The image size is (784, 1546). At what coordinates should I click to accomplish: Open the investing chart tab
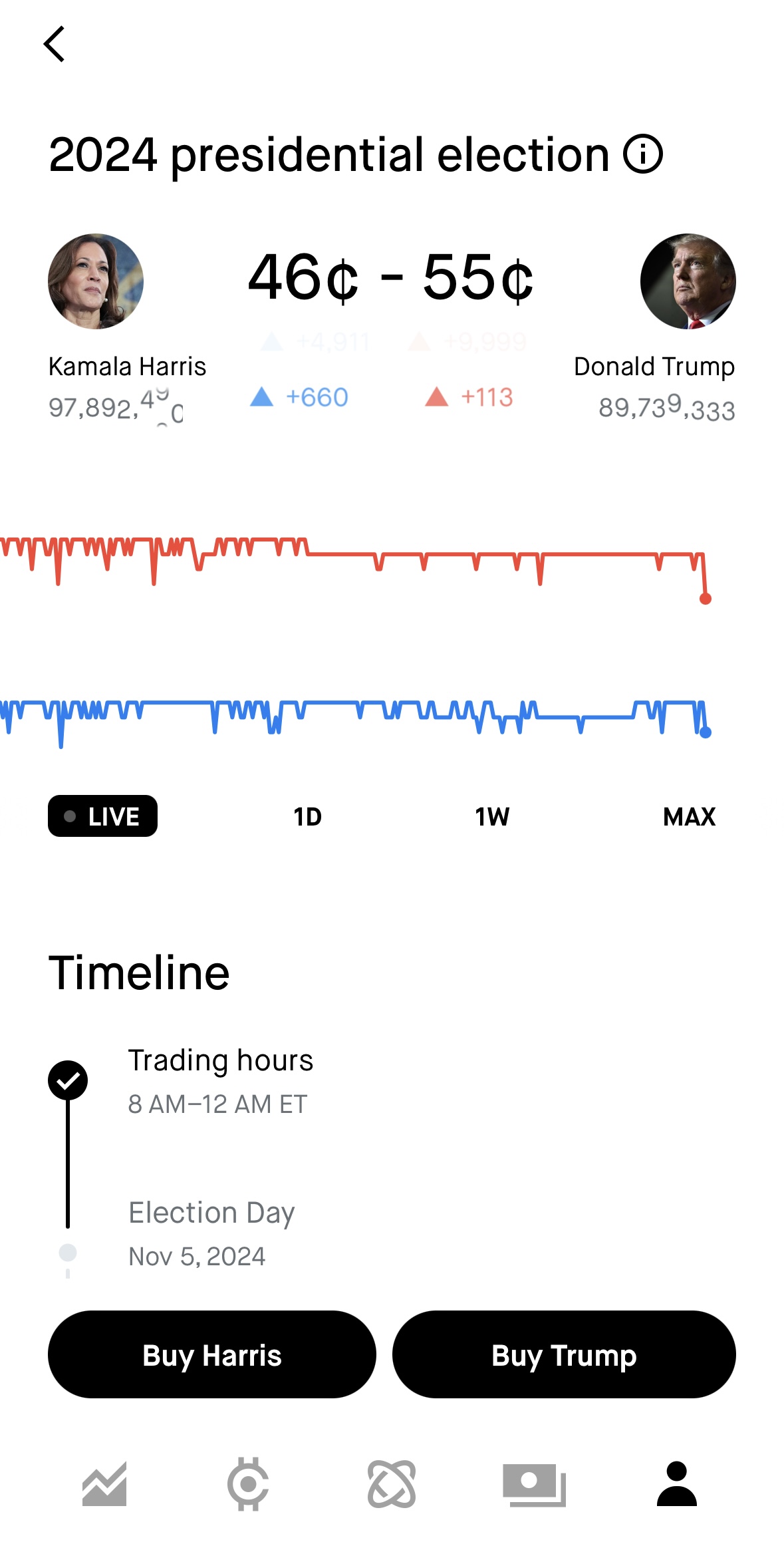104,1484
